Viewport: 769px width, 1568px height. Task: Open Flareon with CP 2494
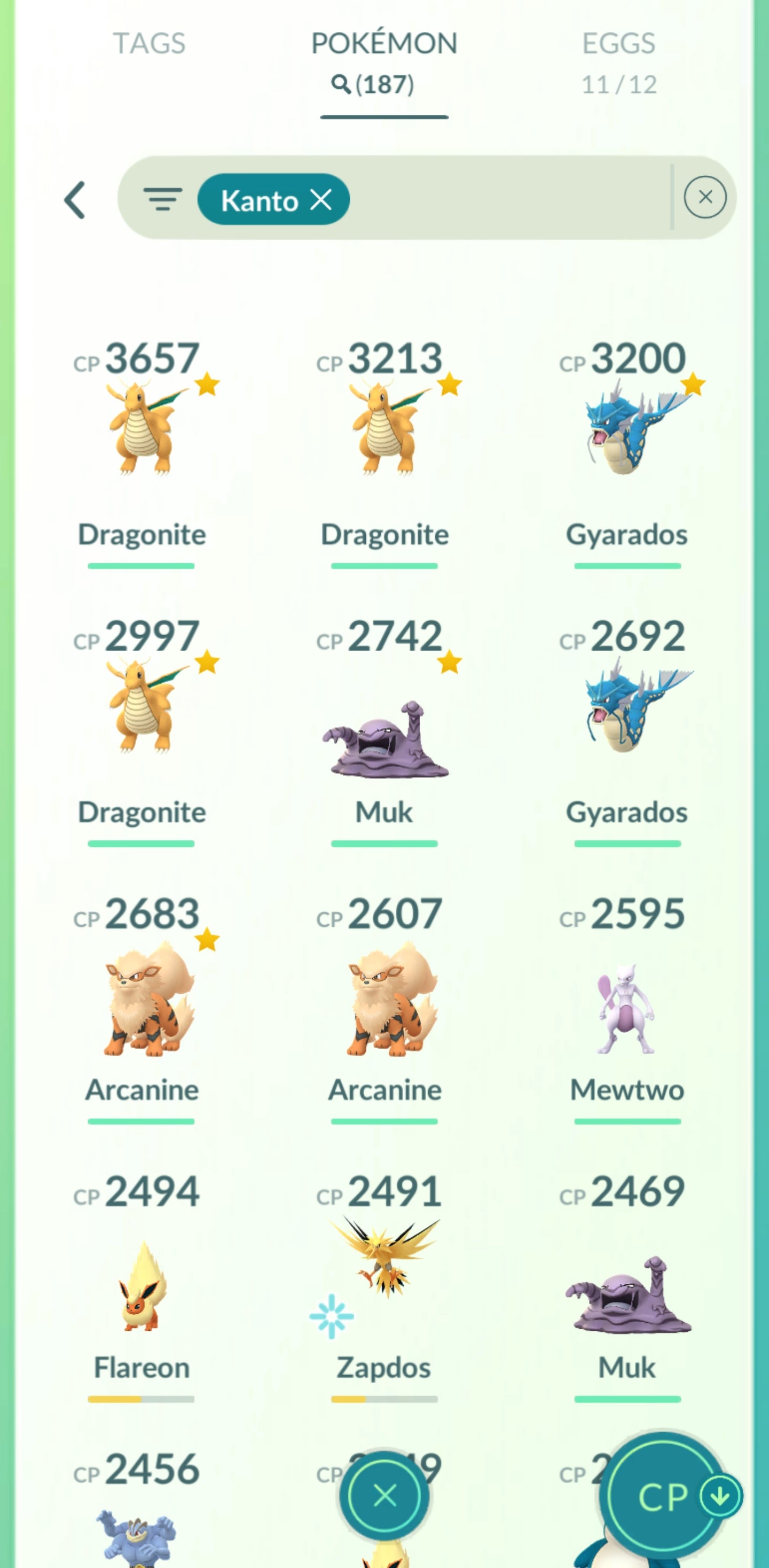point(142,1284)
